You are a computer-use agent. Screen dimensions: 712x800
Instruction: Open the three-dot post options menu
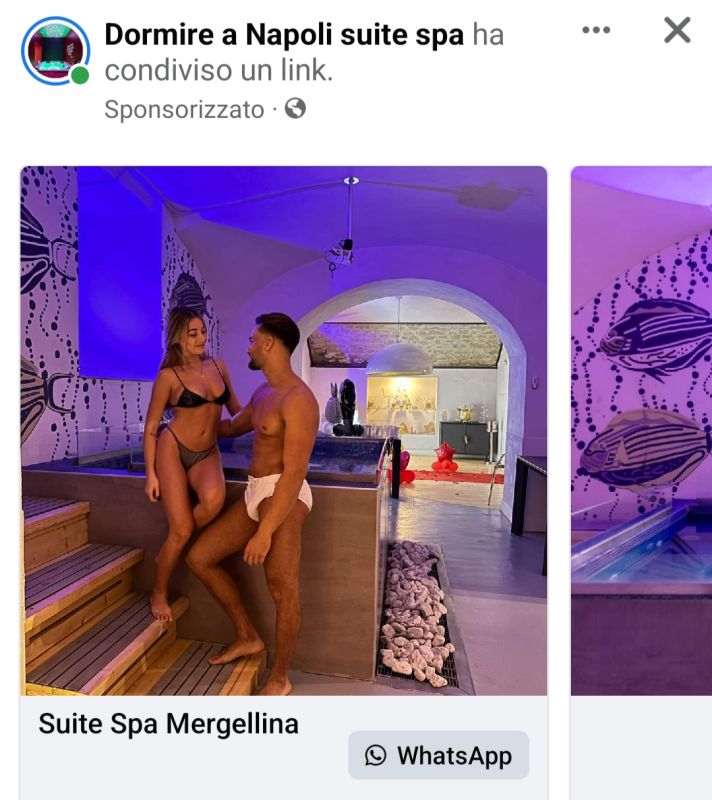click(596, 30)
